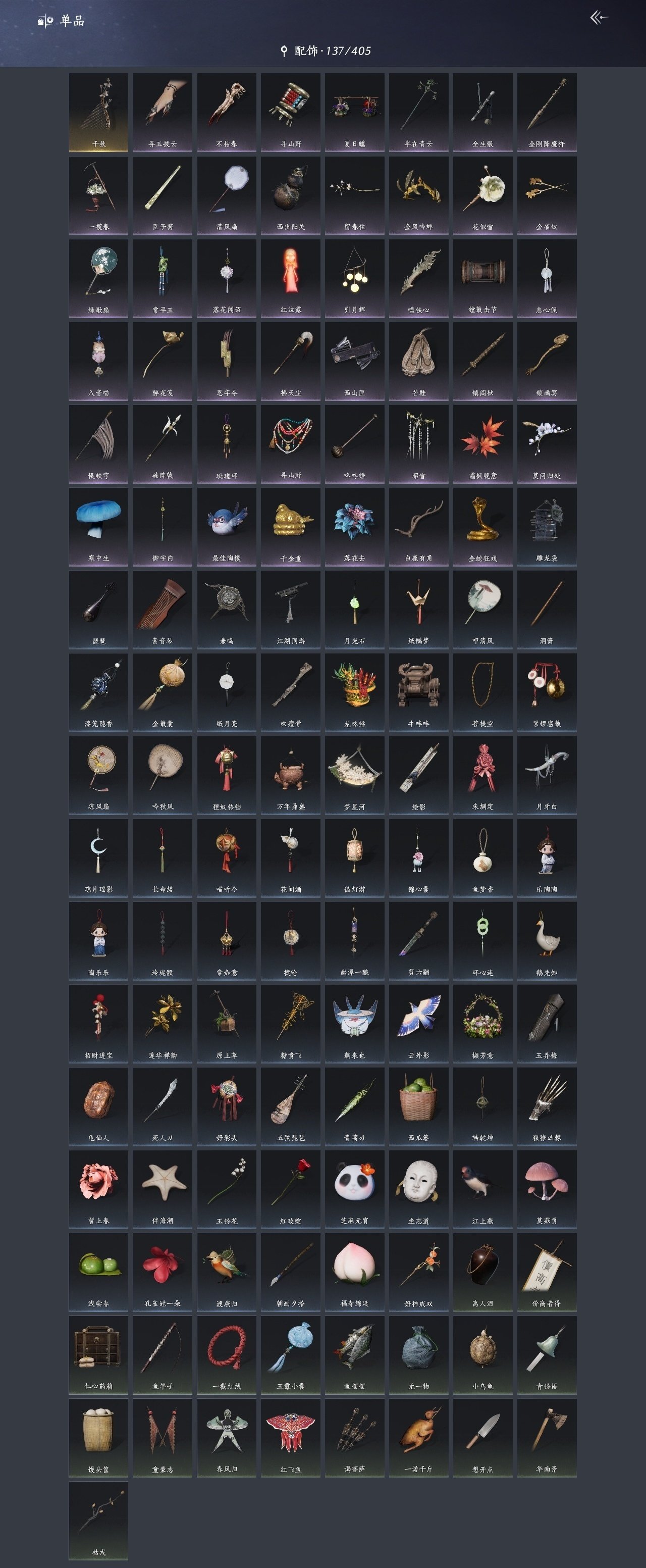Tap the 金刚降魔杵 item tile

point(546,112)
